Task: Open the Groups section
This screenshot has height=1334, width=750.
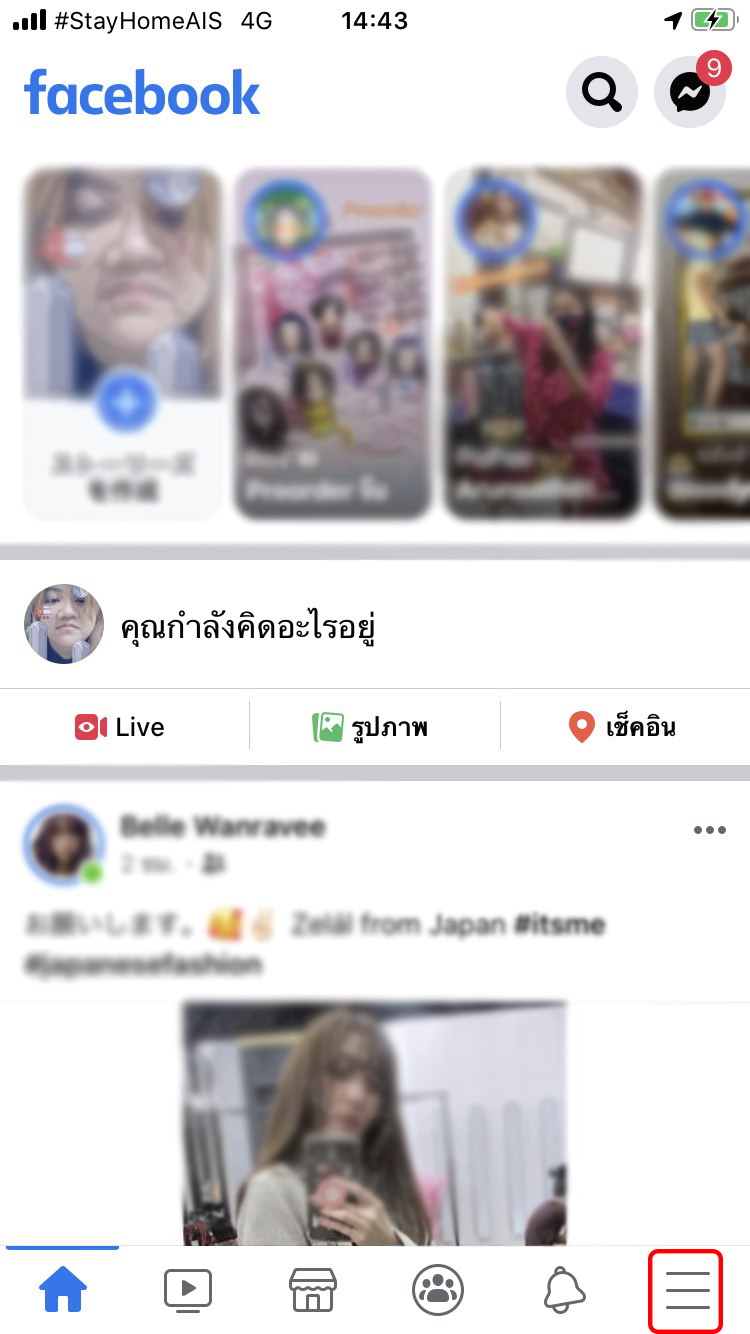Action: 437,1289
